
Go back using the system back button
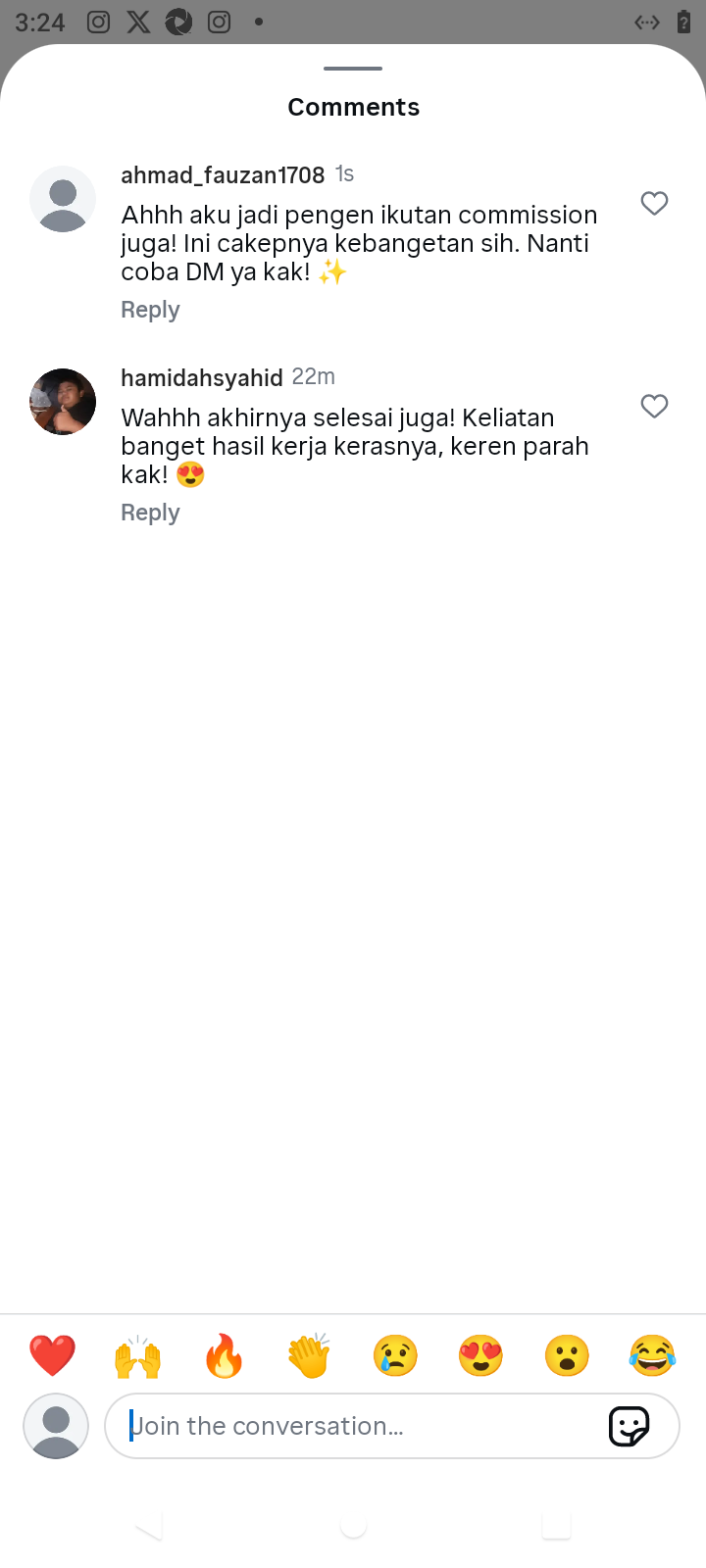[149, 1526]
